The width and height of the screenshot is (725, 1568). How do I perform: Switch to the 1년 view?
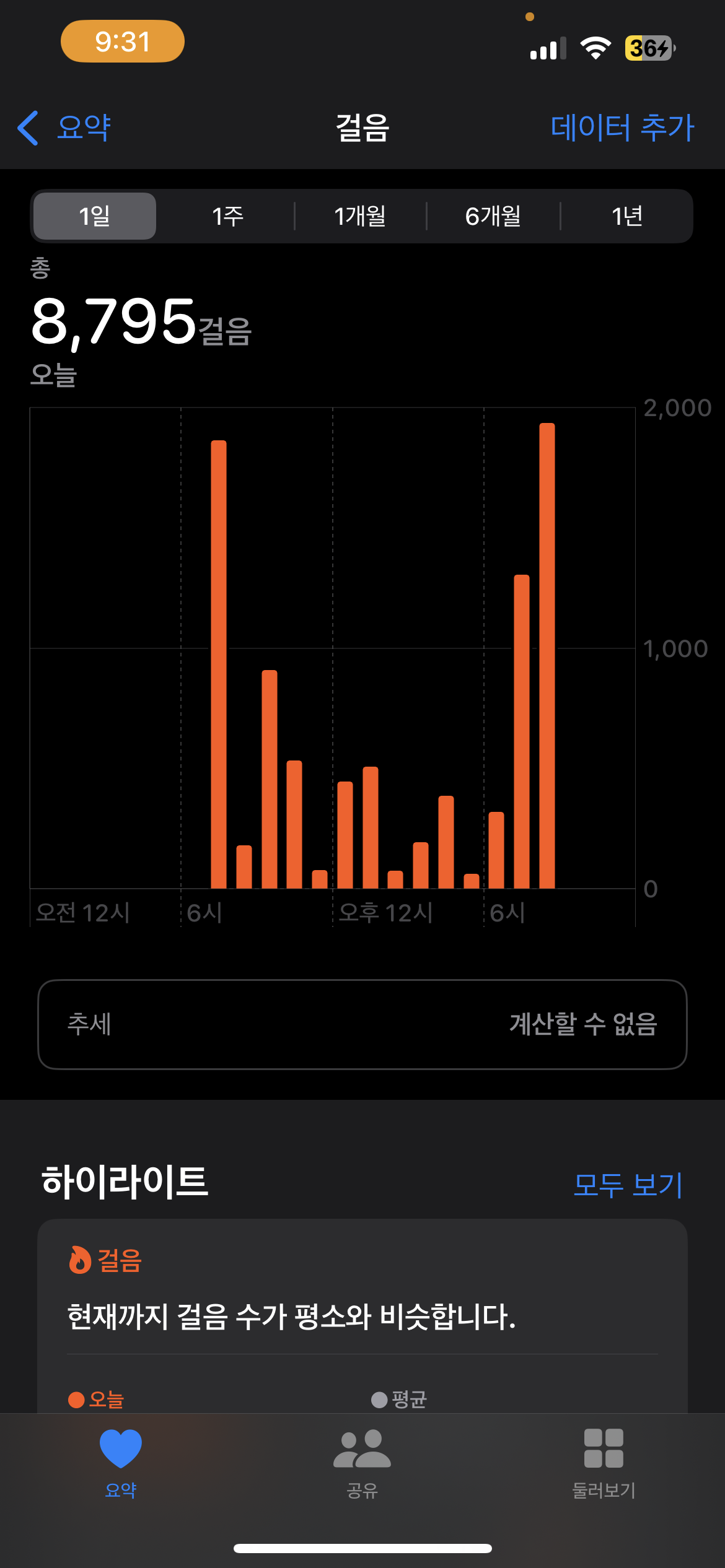(x=626, y=216)
